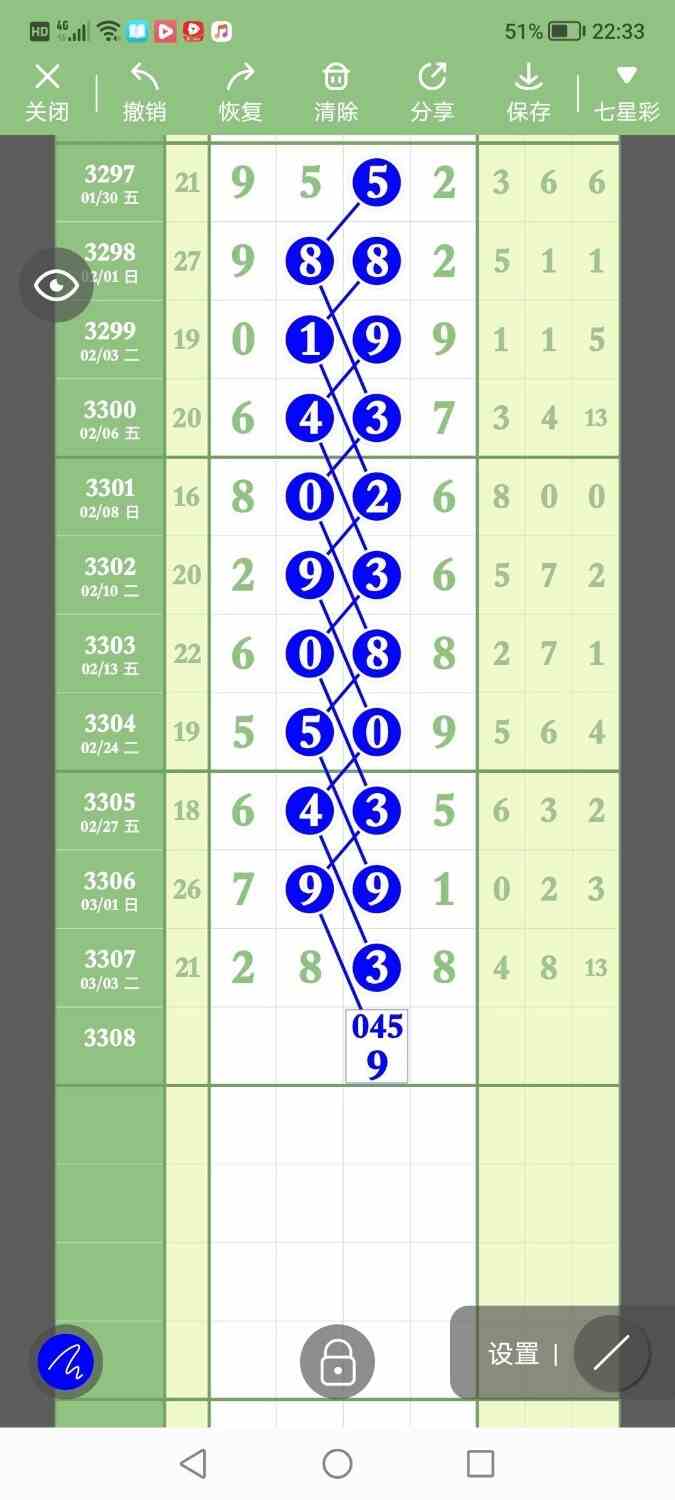Close the chart editor
The image size is (675, 1500).
pyautogui.click(x=47, y=92)
